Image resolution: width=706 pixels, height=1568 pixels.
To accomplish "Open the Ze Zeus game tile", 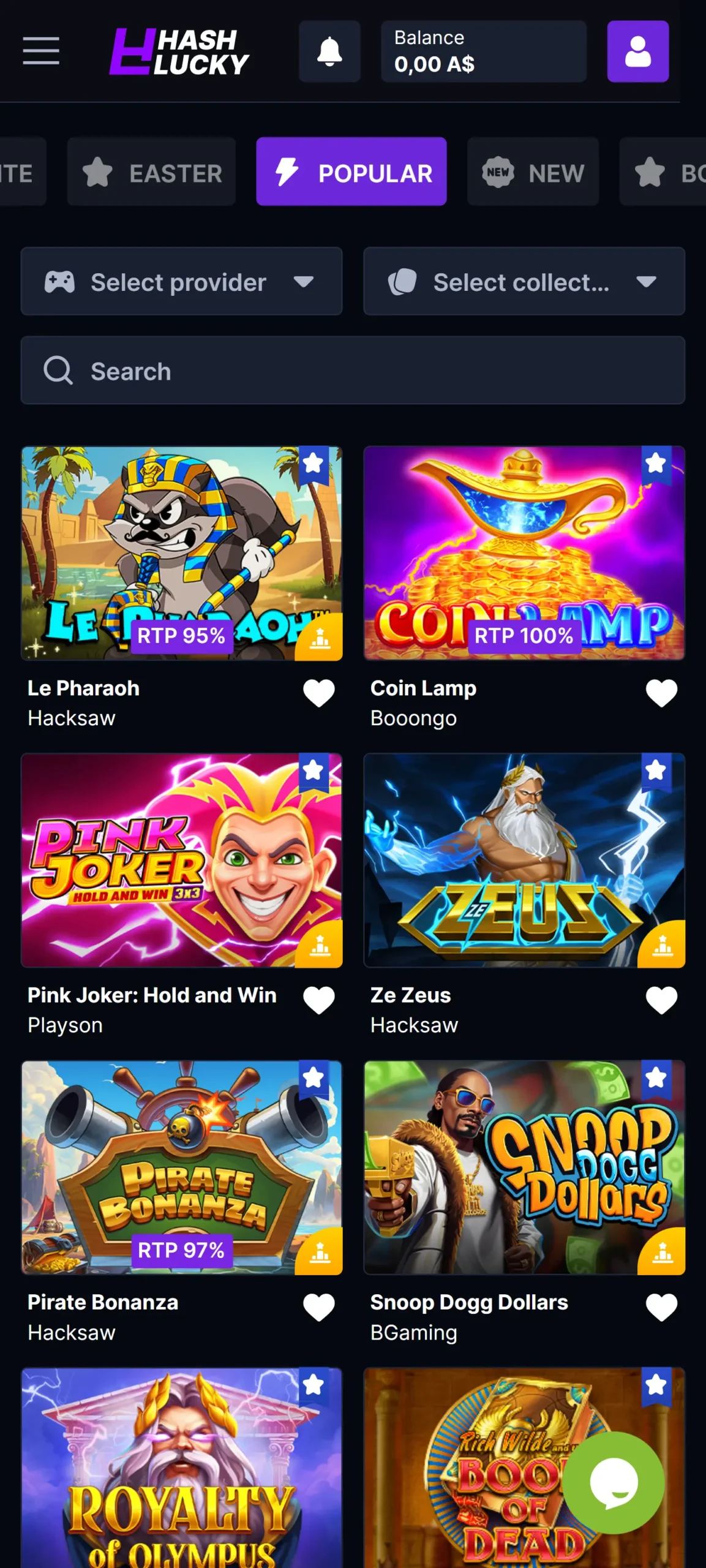I will coord(524,860).
